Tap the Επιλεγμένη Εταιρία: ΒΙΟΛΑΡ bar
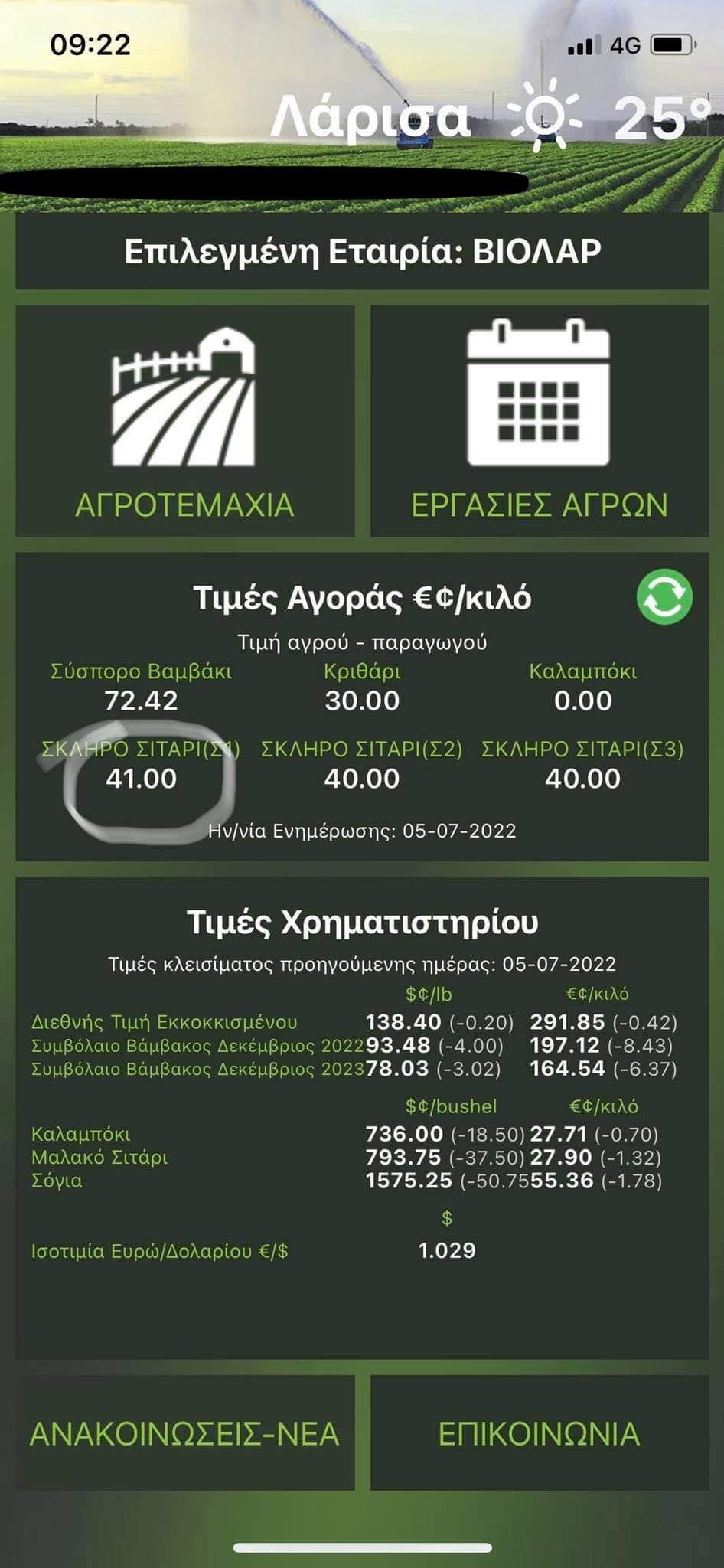 (x=362, y=252)
